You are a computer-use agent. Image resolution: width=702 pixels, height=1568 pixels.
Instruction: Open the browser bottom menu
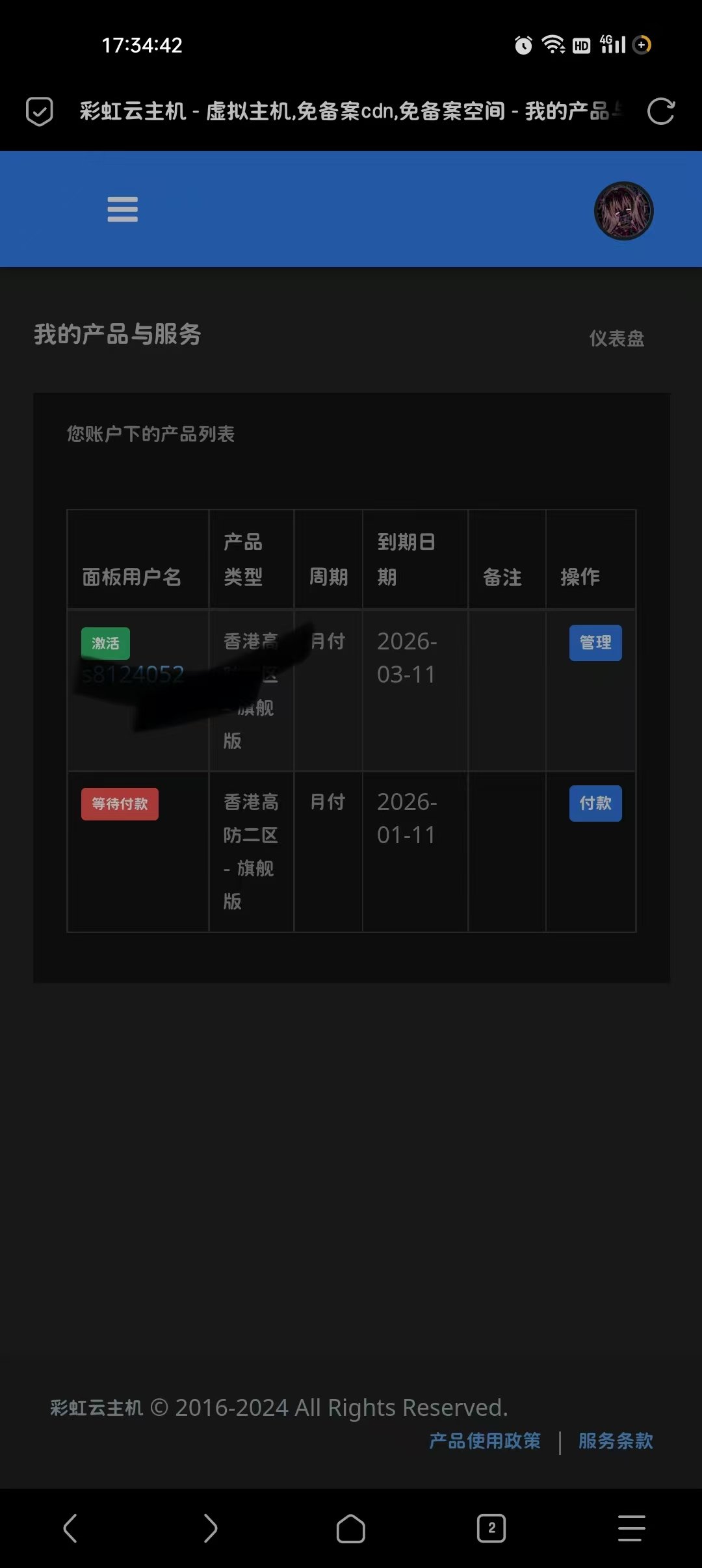click(631, 1528)
